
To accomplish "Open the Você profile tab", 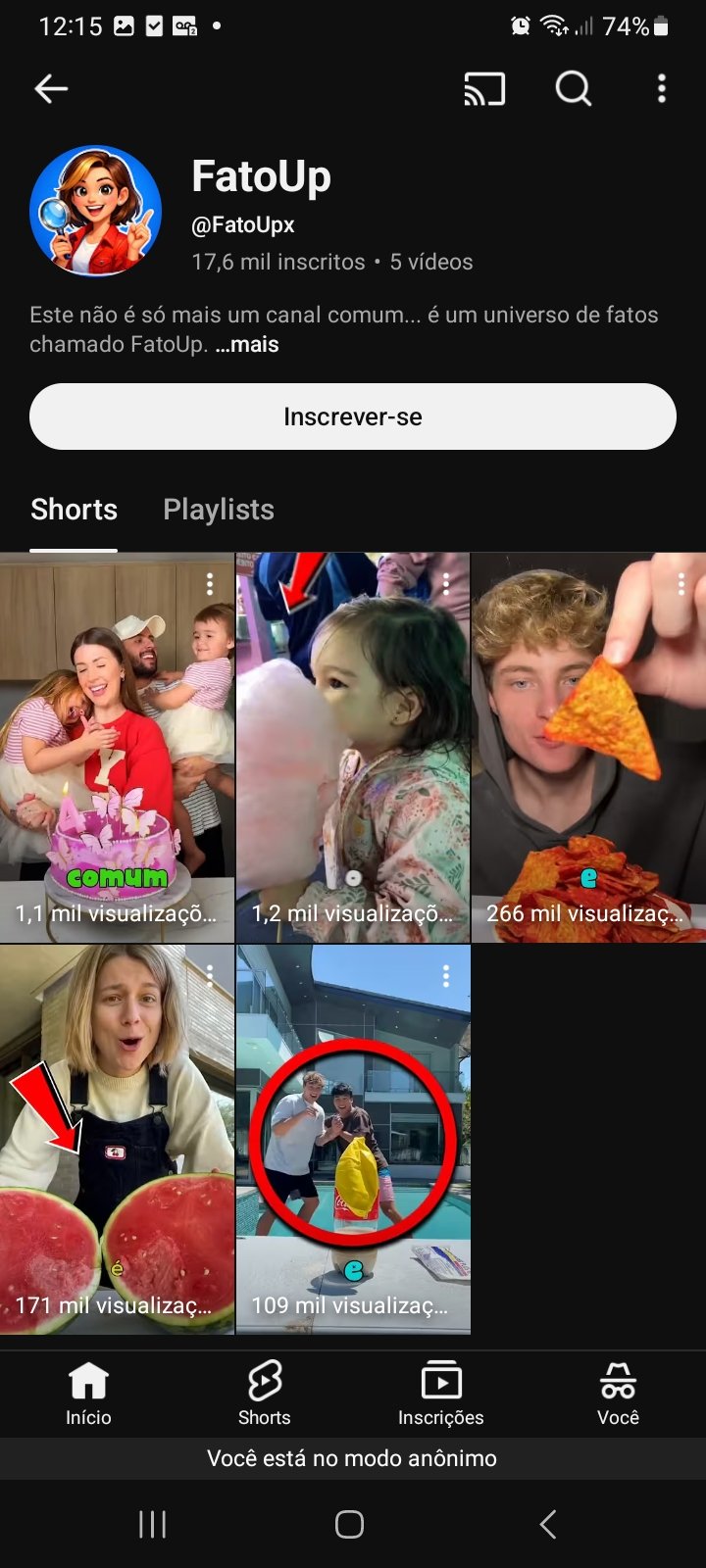I will coord(618,1394).
